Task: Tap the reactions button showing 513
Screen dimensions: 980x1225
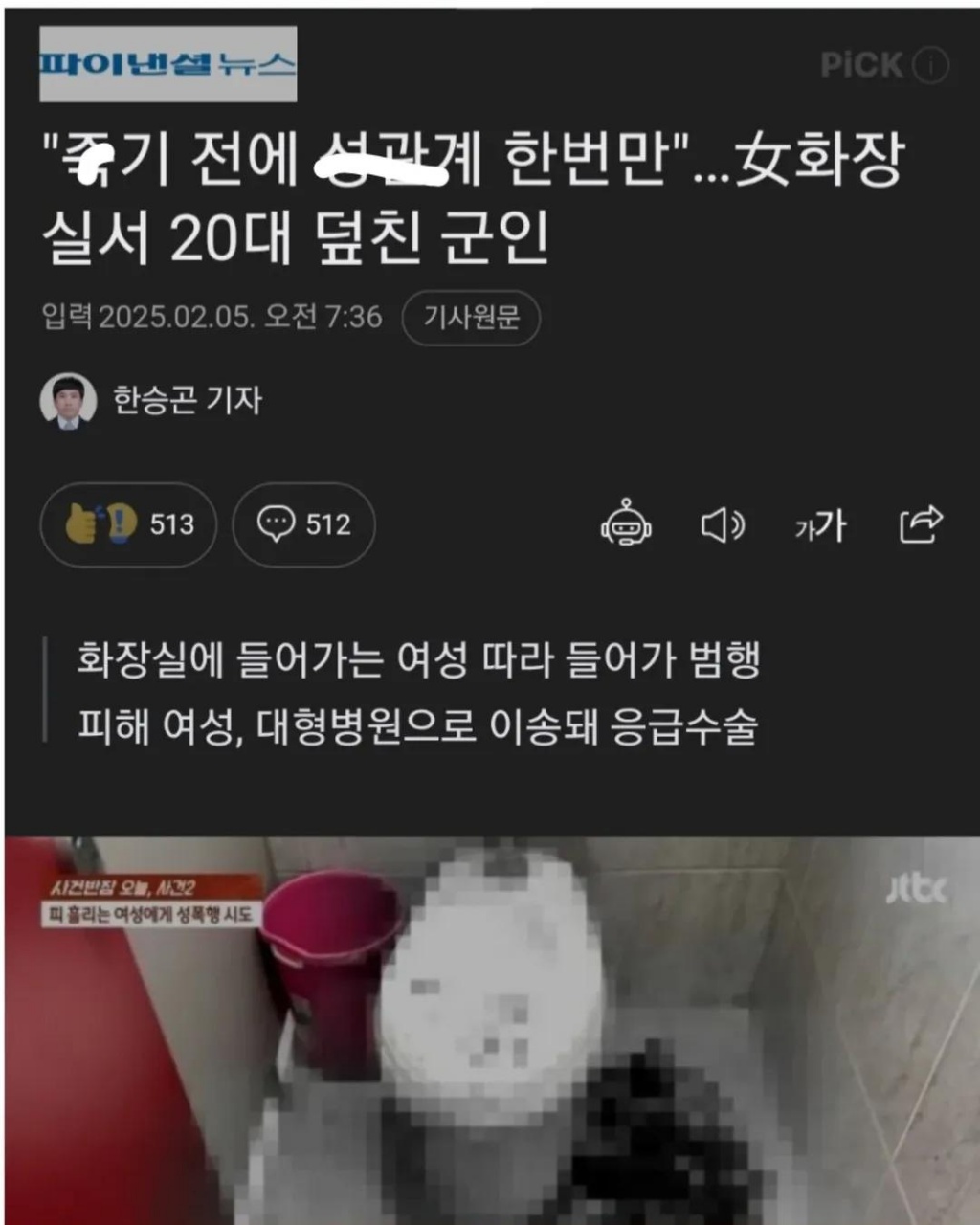Action: coord(128,524)
